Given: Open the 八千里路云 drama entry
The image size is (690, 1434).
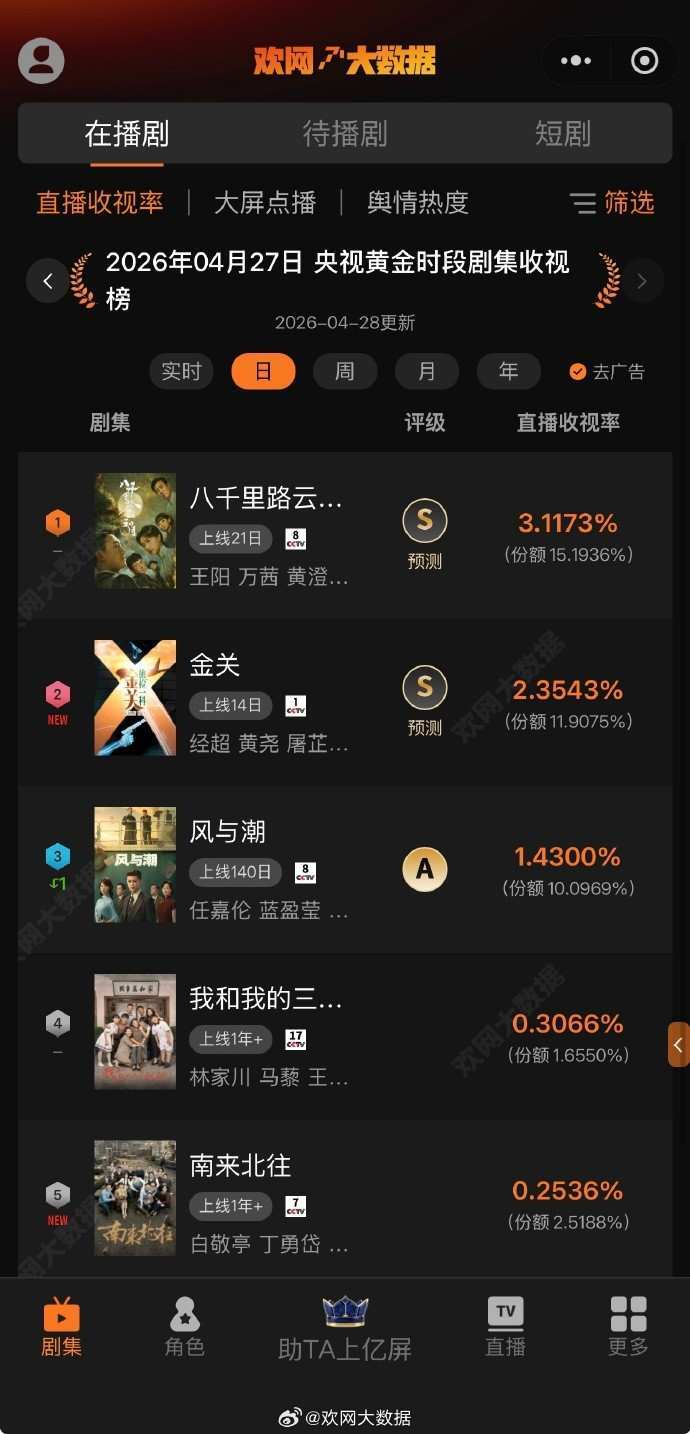Looking at the screenshot, I should (266, 499).
